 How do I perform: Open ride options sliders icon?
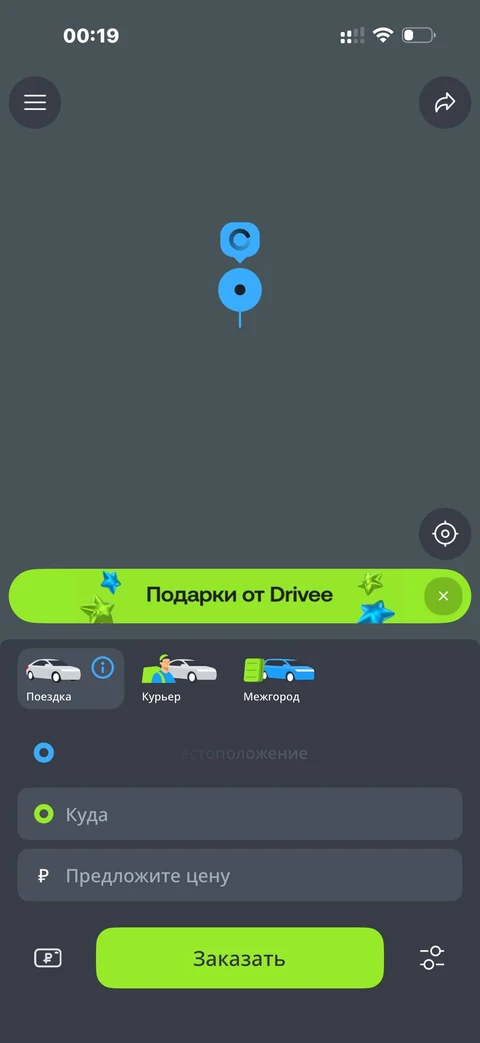tap(432, 958)
